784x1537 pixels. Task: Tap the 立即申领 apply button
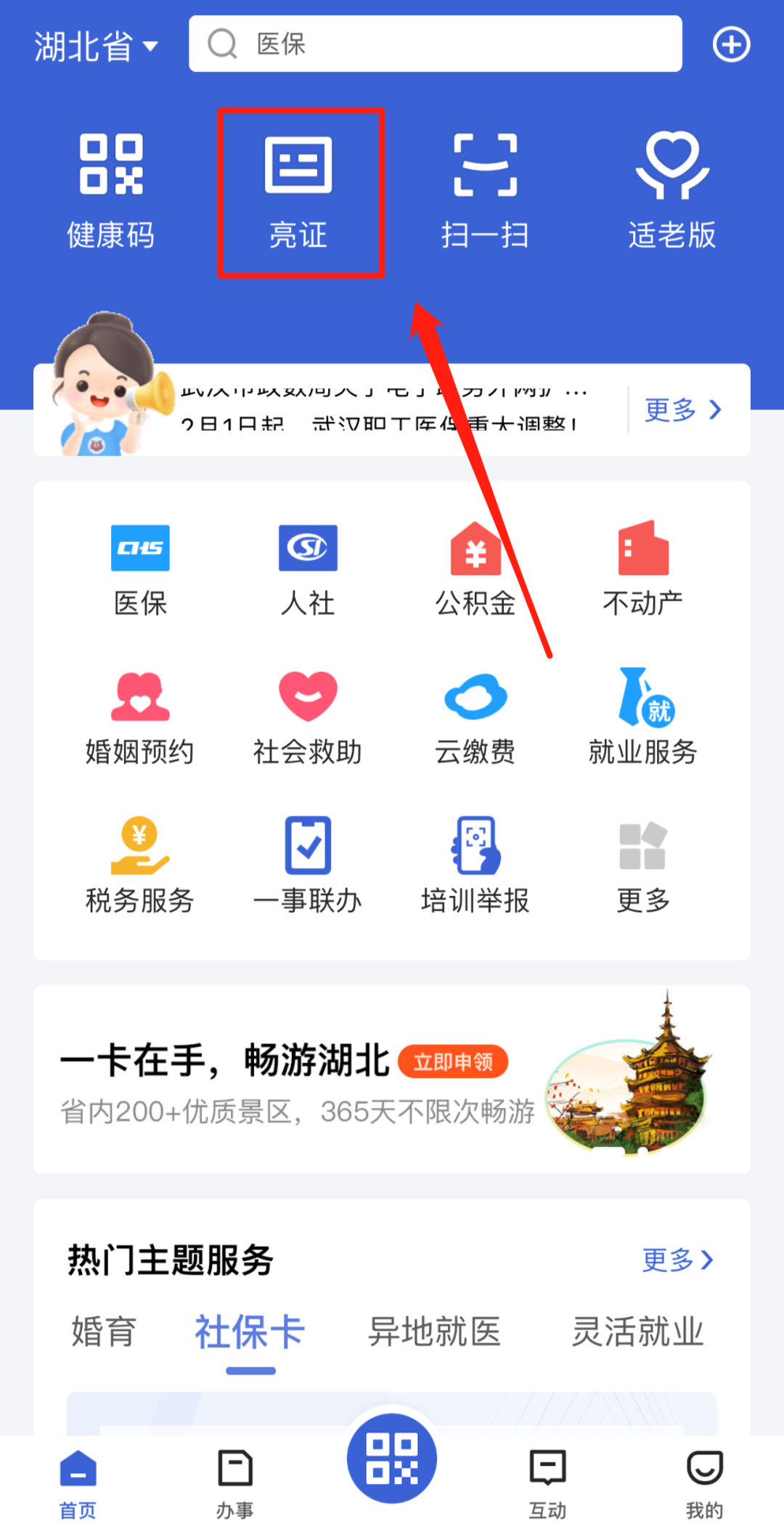(452, 1061)
